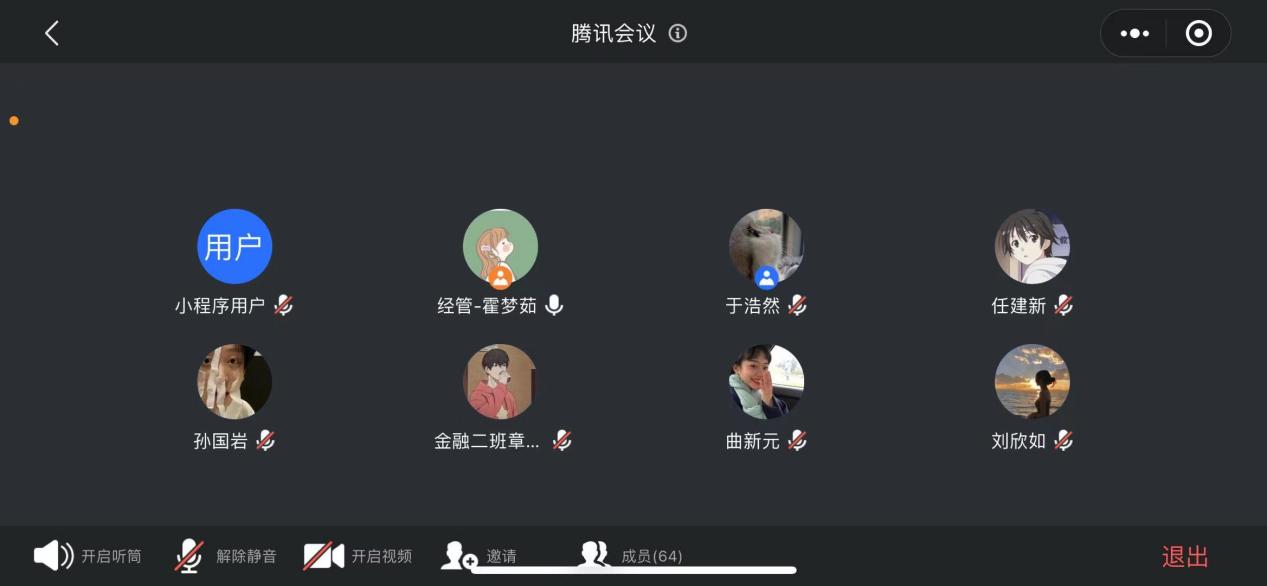Select participant 金融二班章…
This screenshot has width=1267, height=586.
[500, 382]
